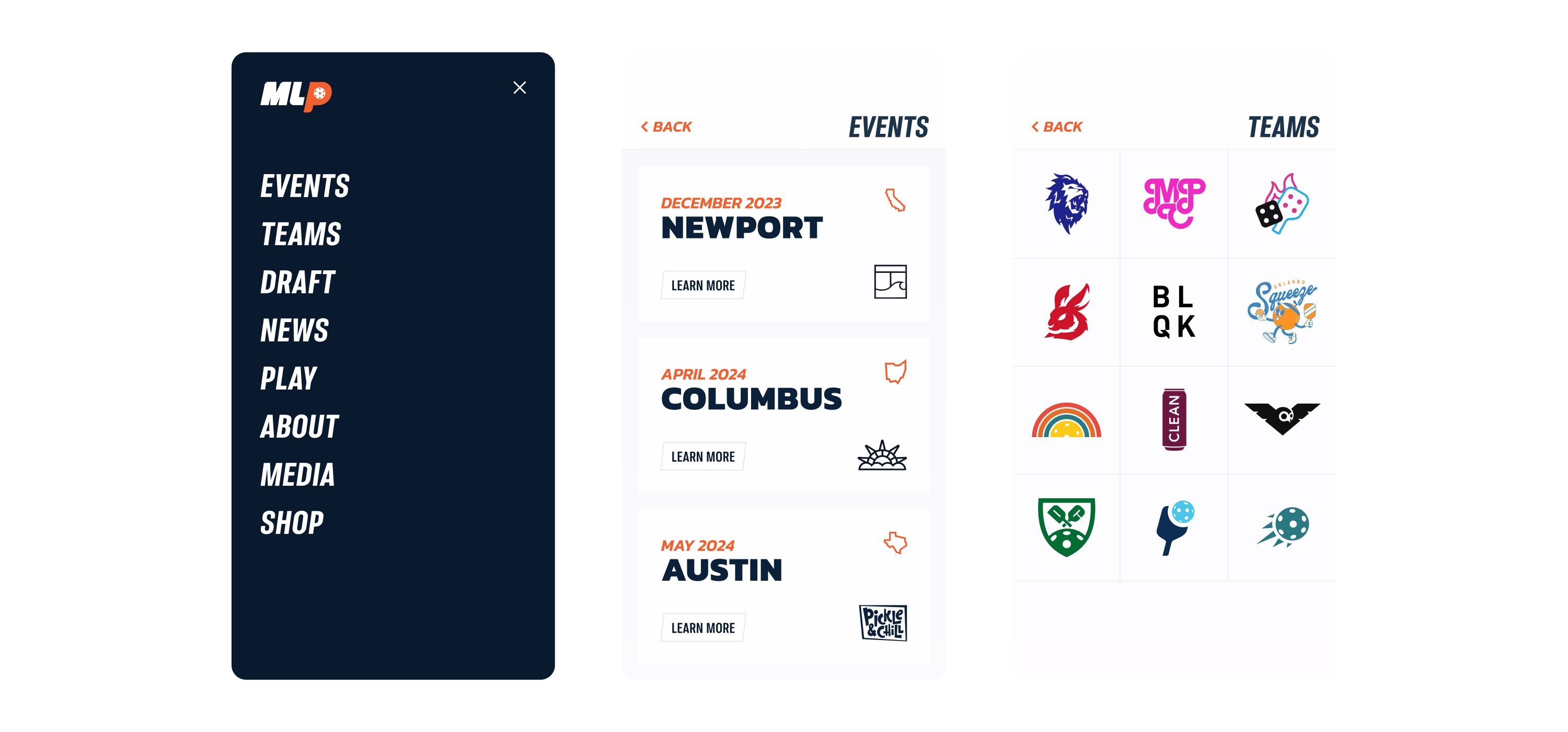Open the green shield team tile
The image size is (1568, 732).
1066,528
